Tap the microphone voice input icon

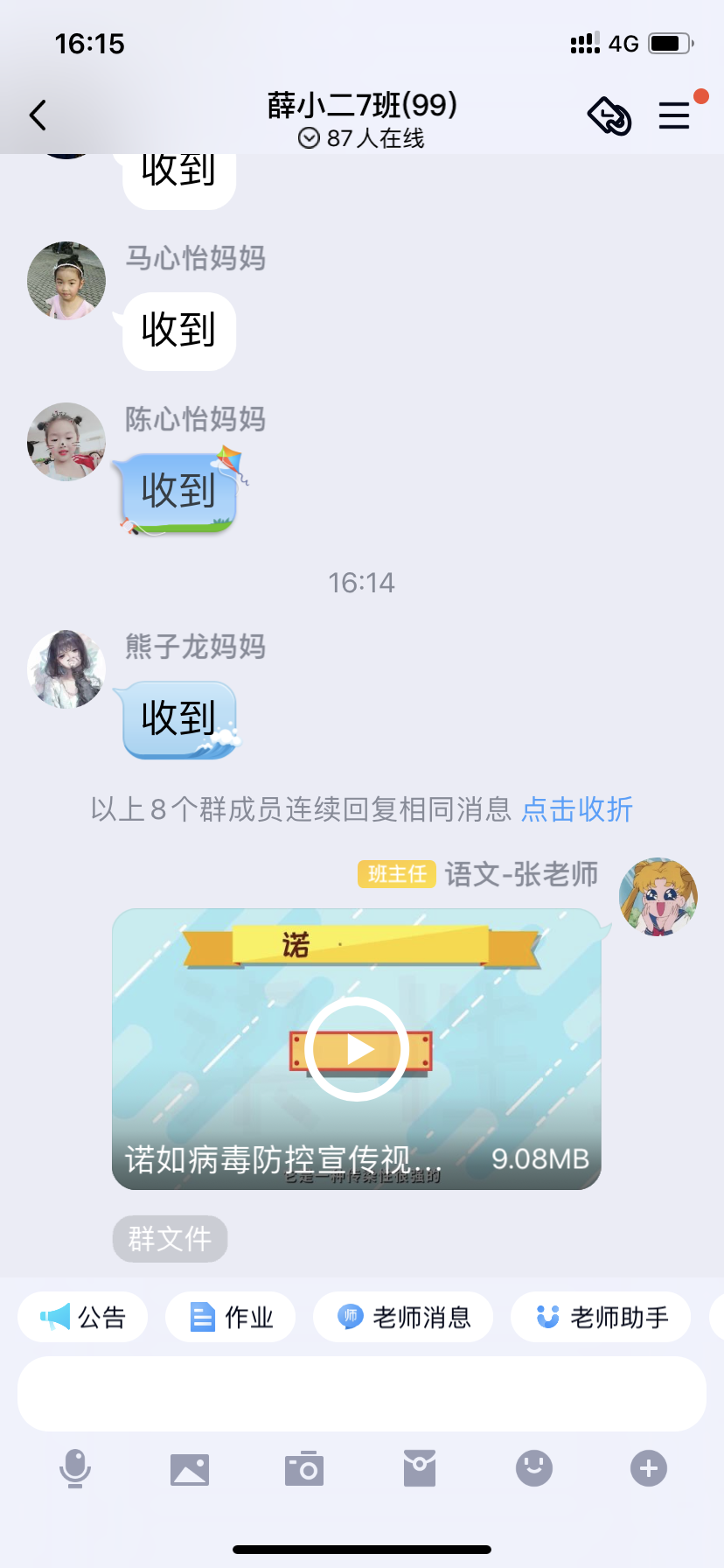tap(75, 1468)
